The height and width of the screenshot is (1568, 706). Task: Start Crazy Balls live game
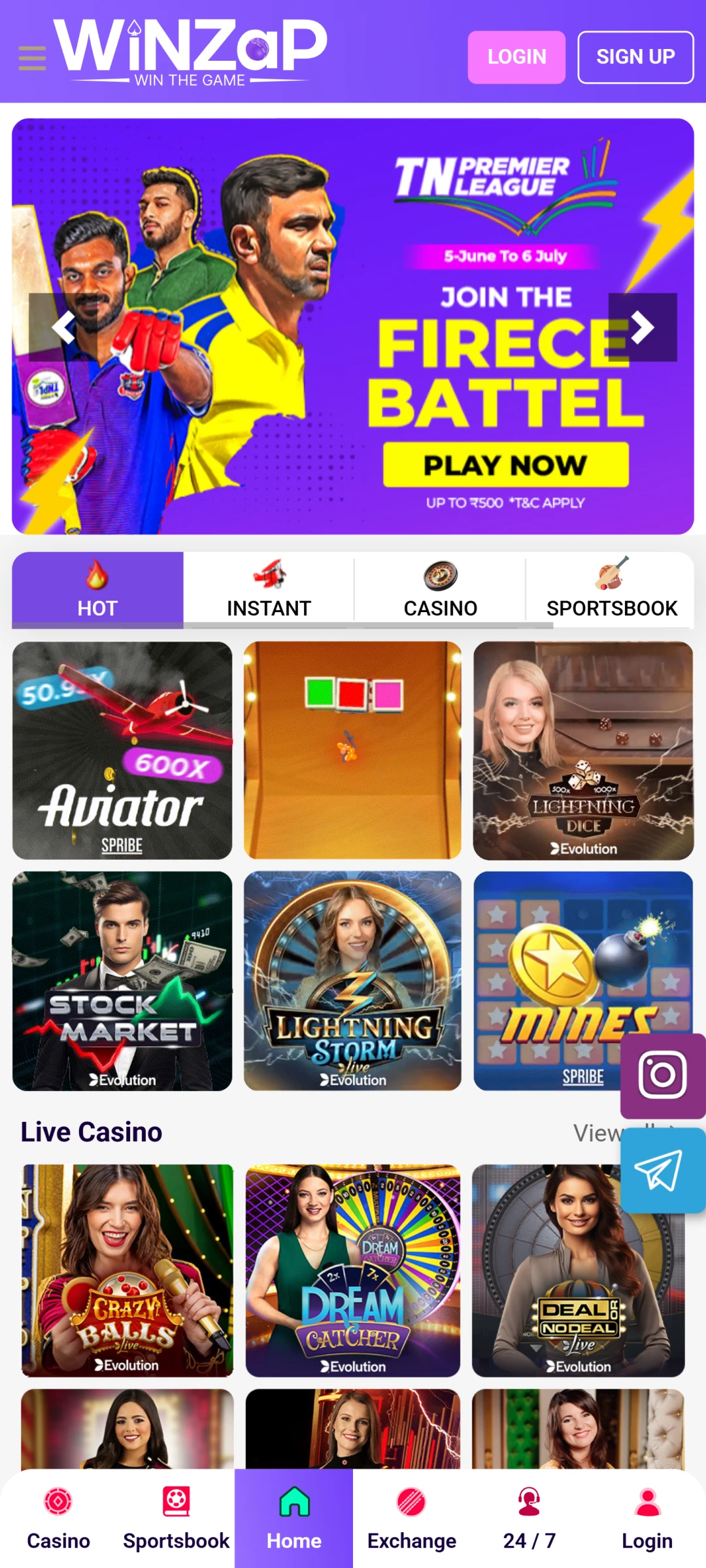pos(127,1270)
